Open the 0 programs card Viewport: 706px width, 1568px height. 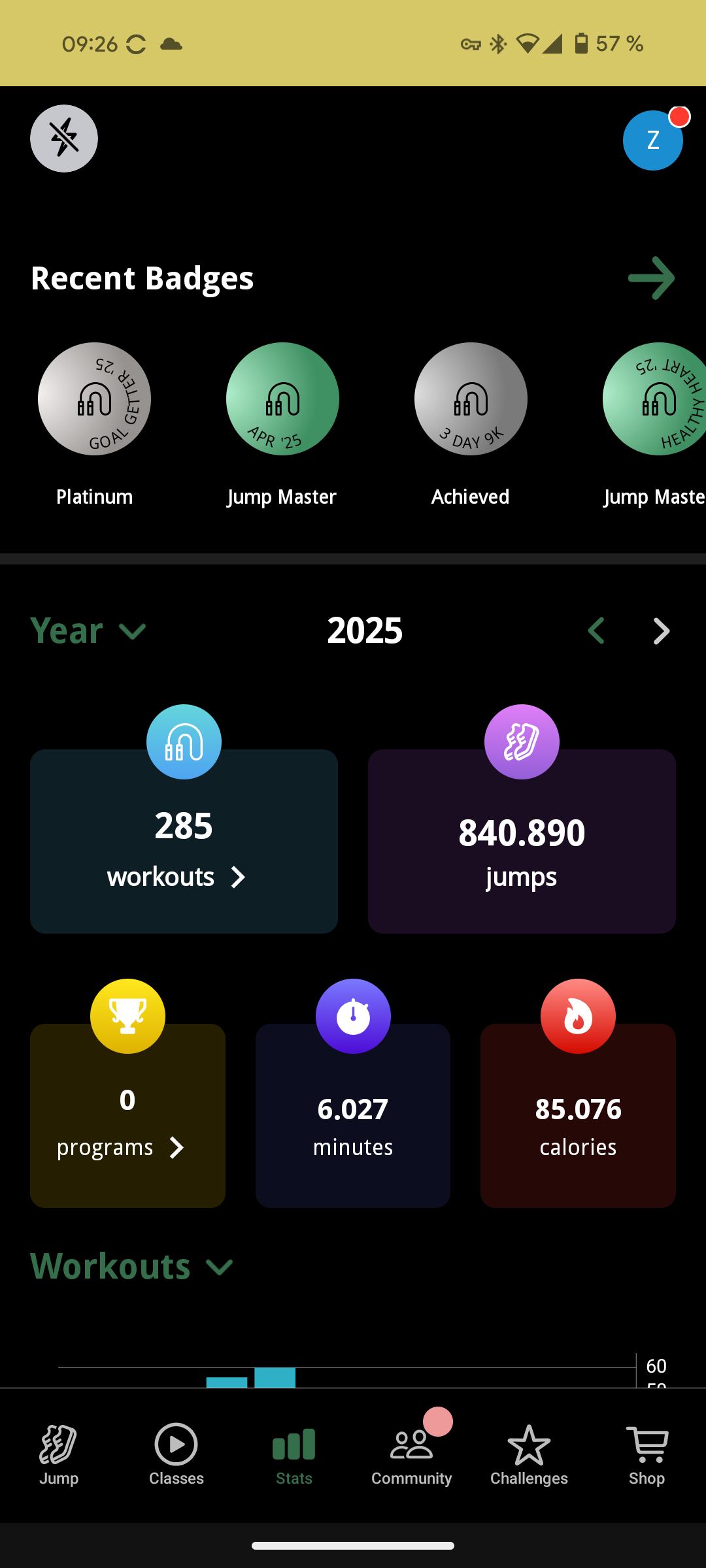point(127,1116)
